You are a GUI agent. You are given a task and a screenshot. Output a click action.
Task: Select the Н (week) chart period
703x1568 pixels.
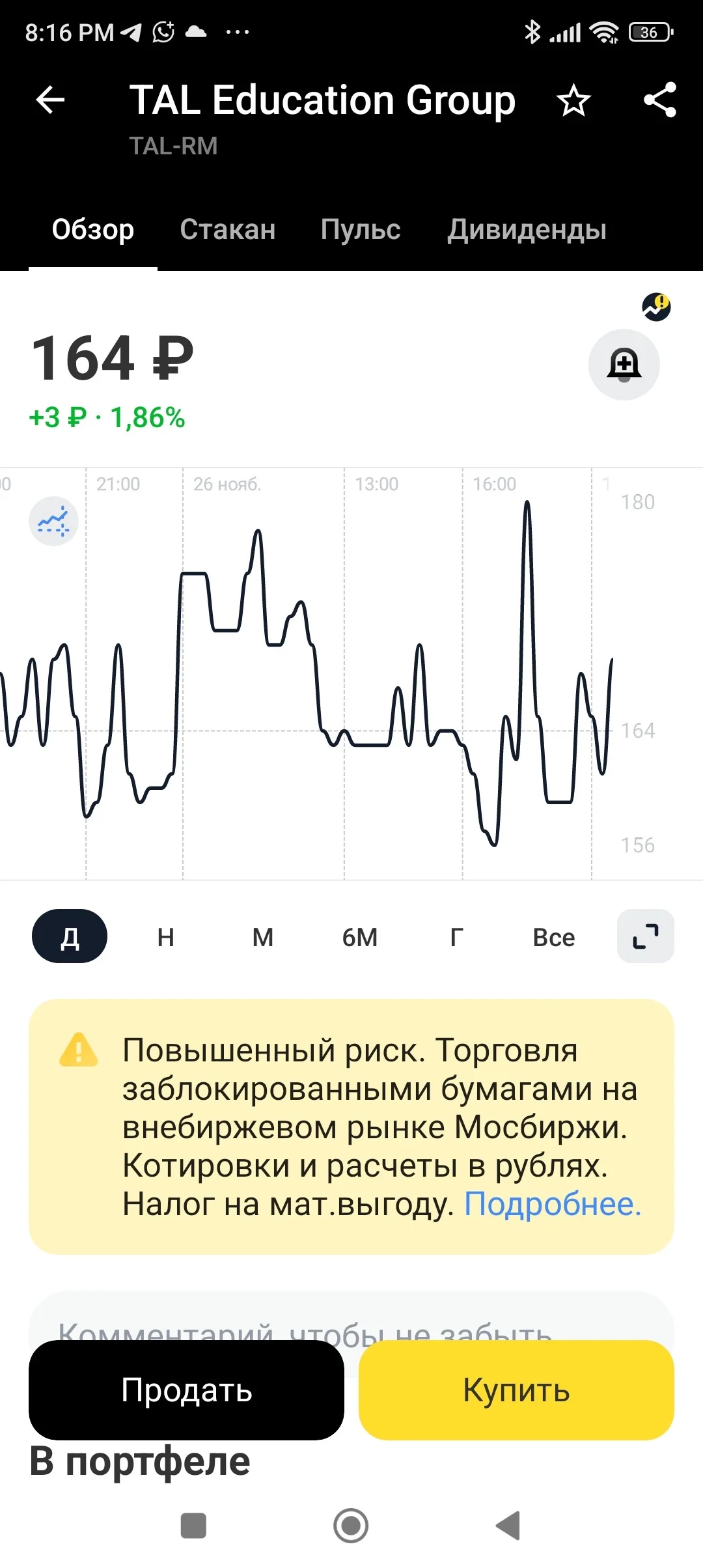tap(166, 936)
